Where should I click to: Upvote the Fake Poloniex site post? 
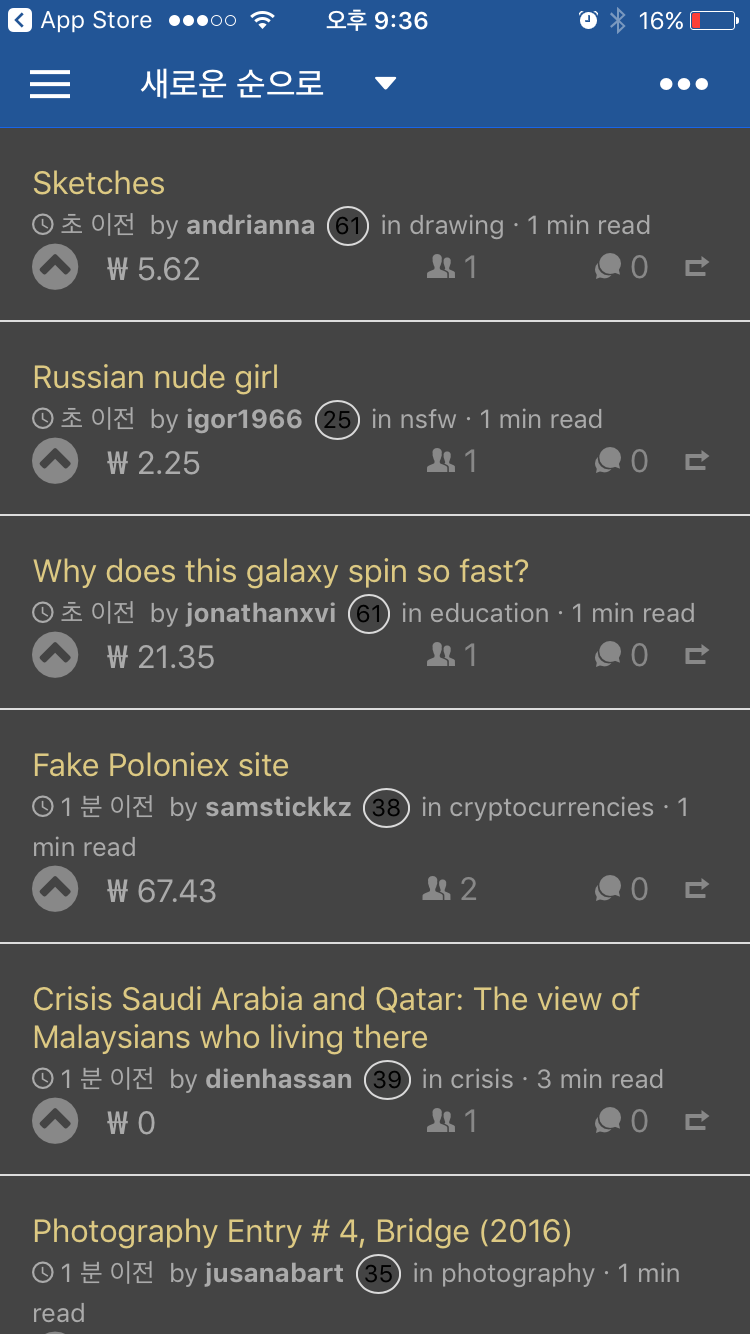click(55, 889)
